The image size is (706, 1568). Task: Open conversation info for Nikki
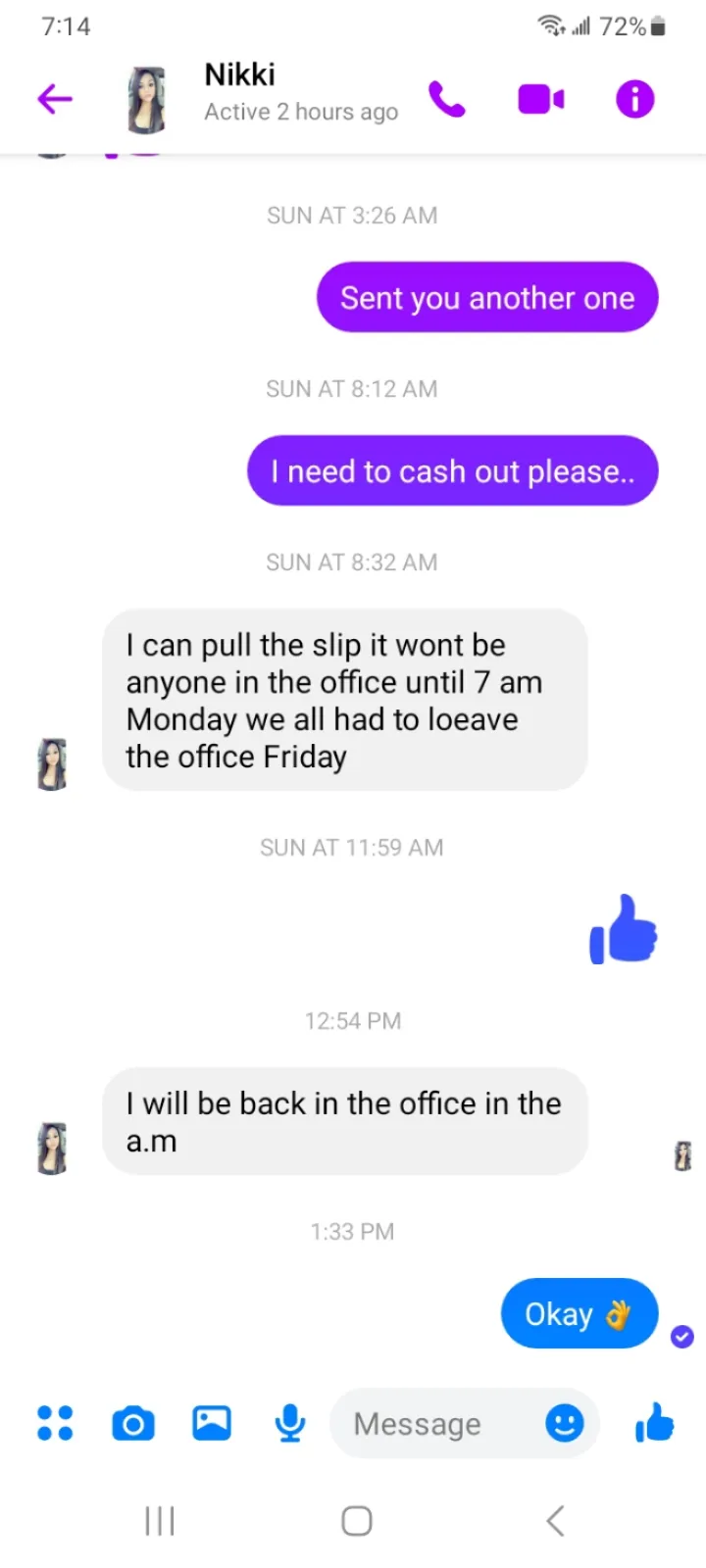[634, 99]
